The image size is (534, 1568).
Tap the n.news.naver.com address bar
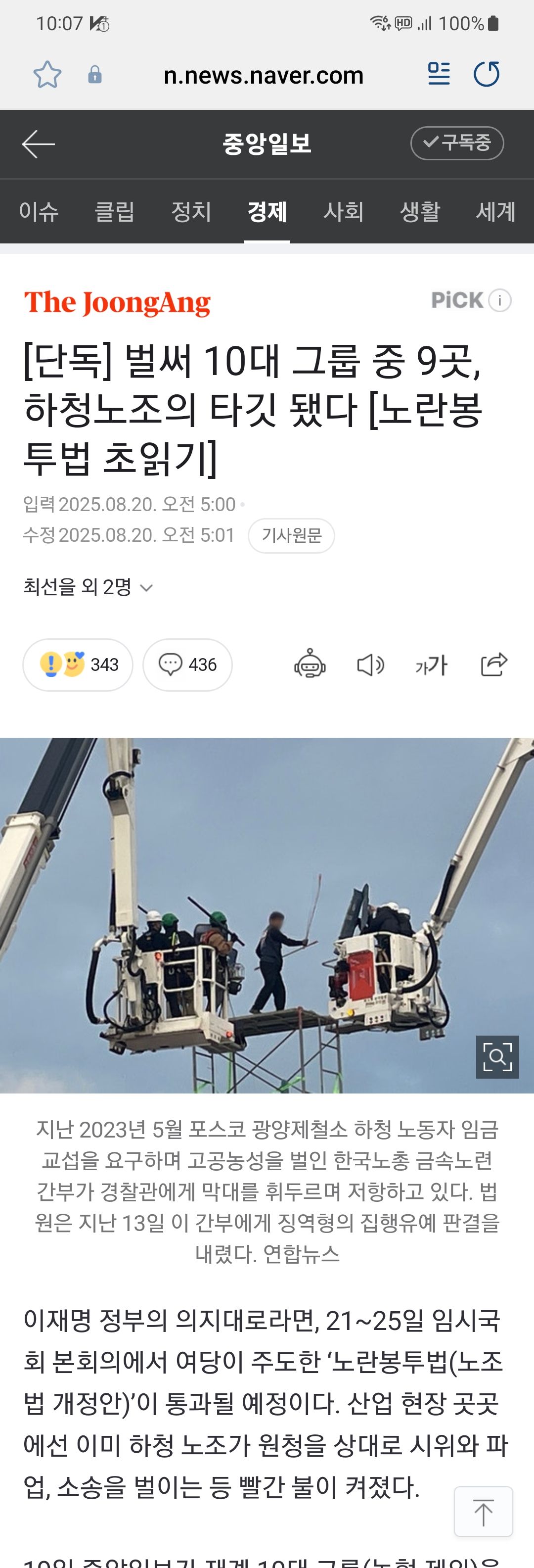pyautogui.click(x=264, y=76)
